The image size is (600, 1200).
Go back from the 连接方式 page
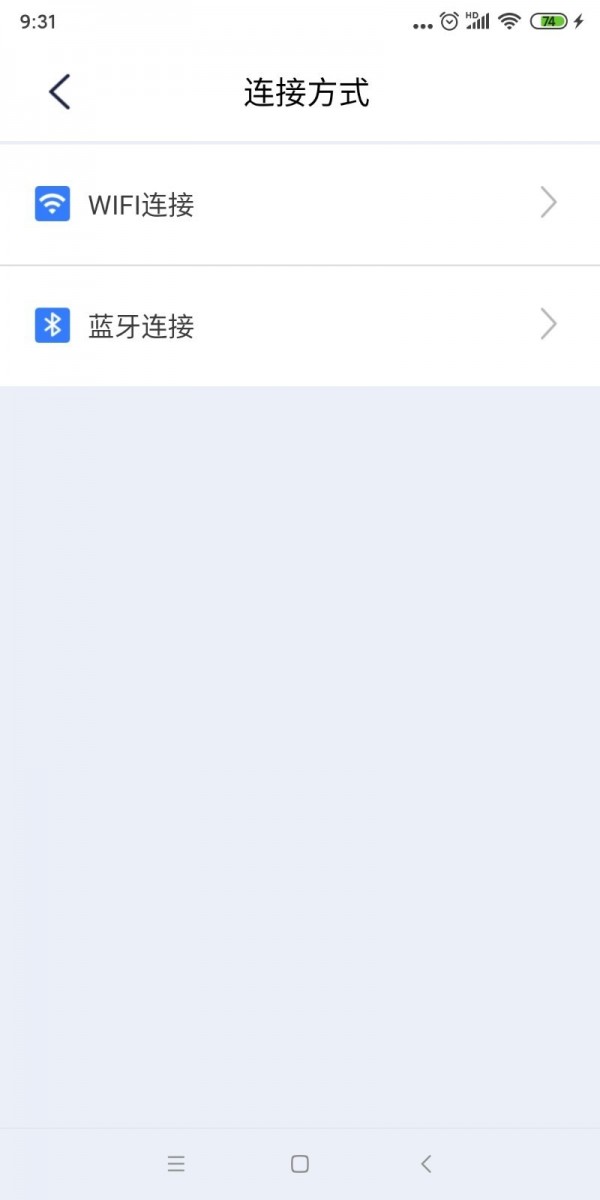(x=60, y=92)
